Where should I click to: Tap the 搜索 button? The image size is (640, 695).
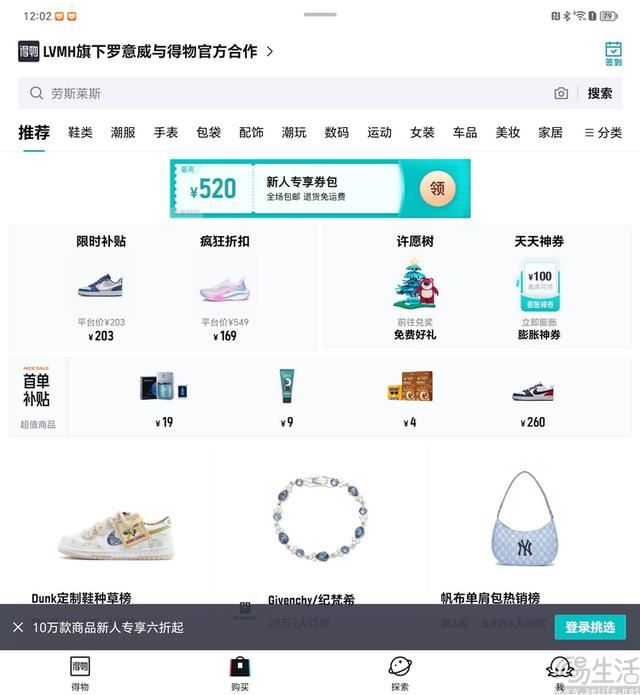pyautogui.click(x=600, y=93)
